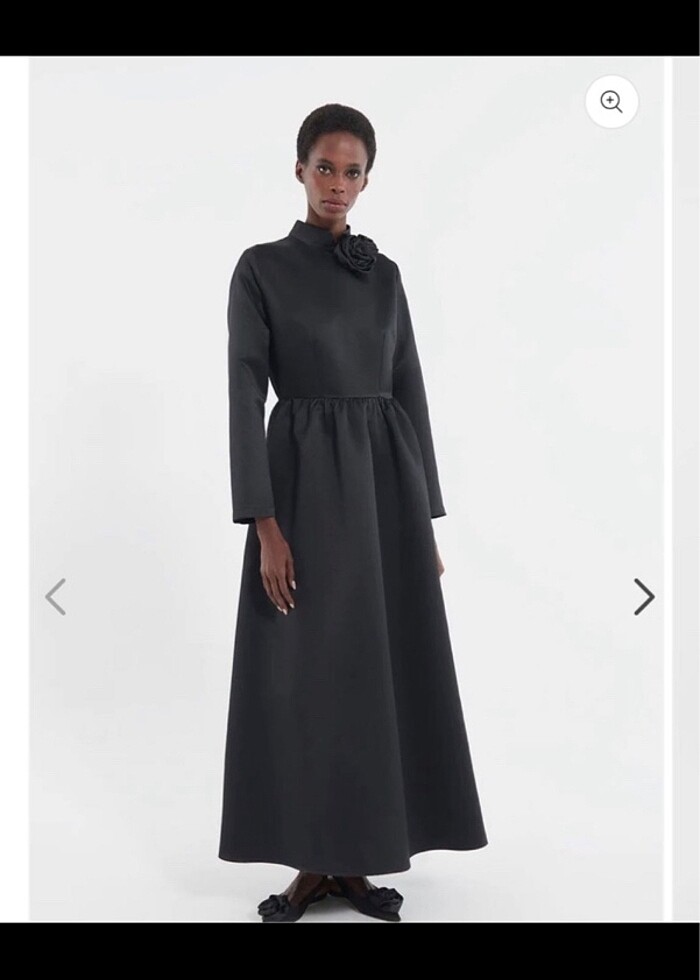
Task: Go back to the previous product image
Action: tap(56, 597)
